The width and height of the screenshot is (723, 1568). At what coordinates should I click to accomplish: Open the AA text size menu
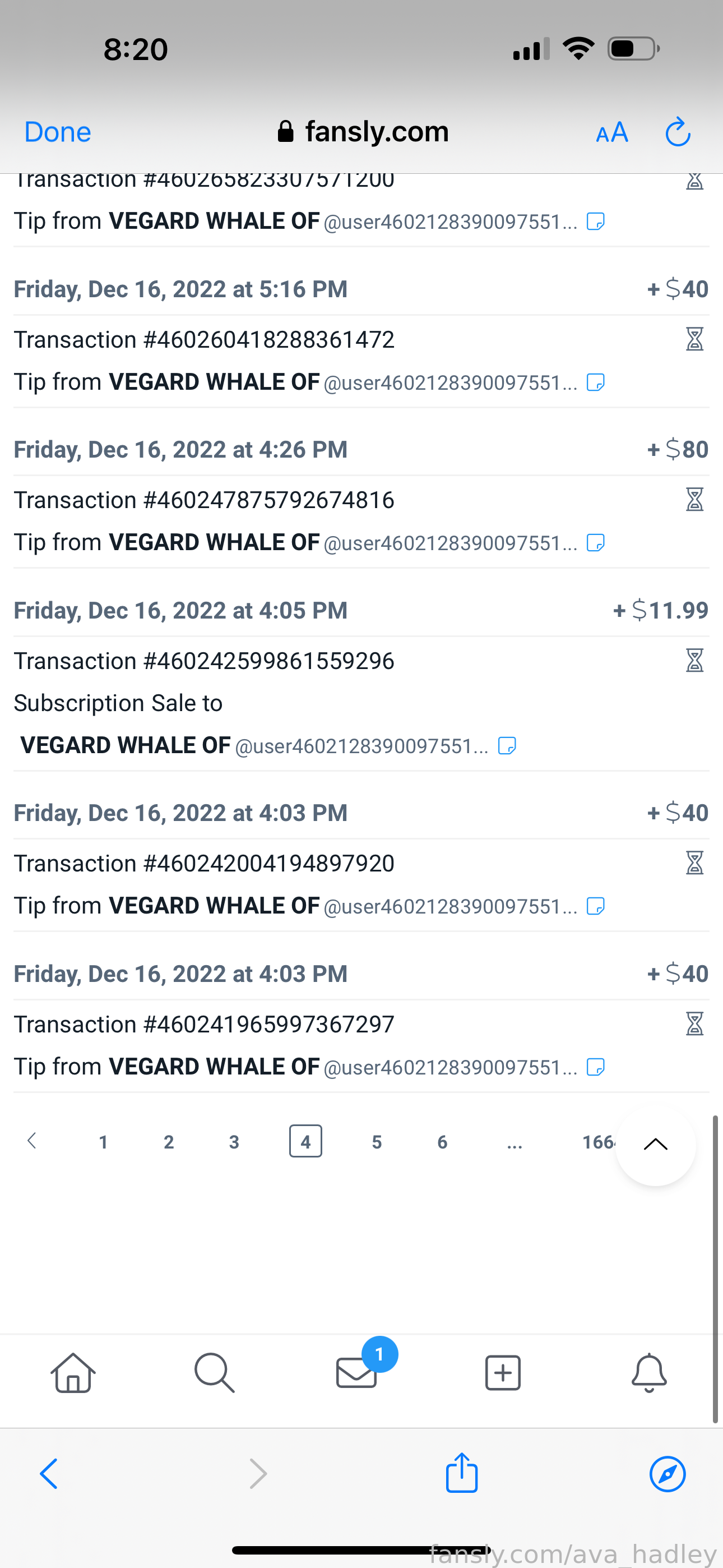(611, 132)
